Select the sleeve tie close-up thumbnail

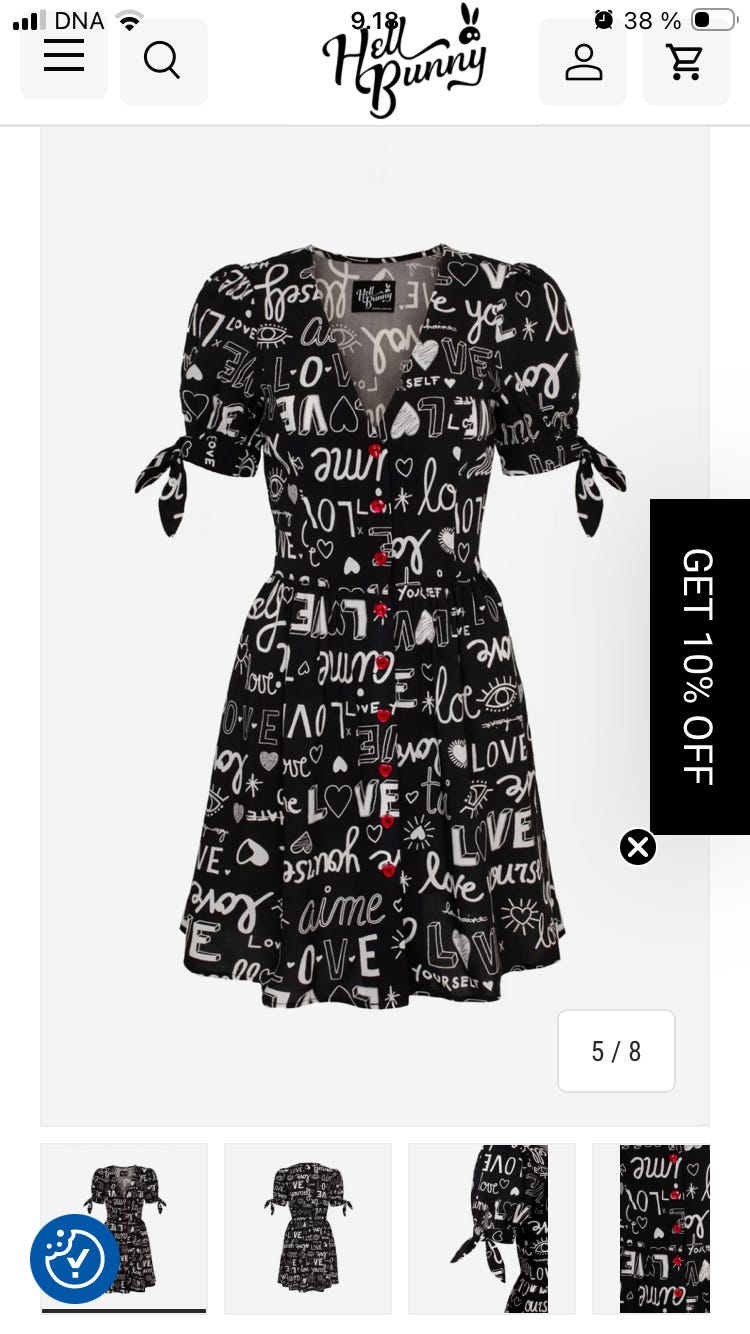pyautogui.click(x=492, y=1228)
